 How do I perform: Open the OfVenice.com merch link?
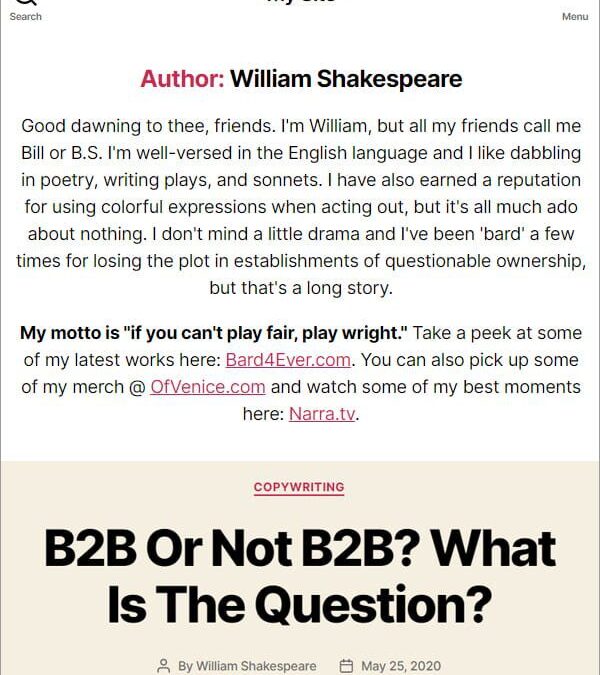[208, 386]
